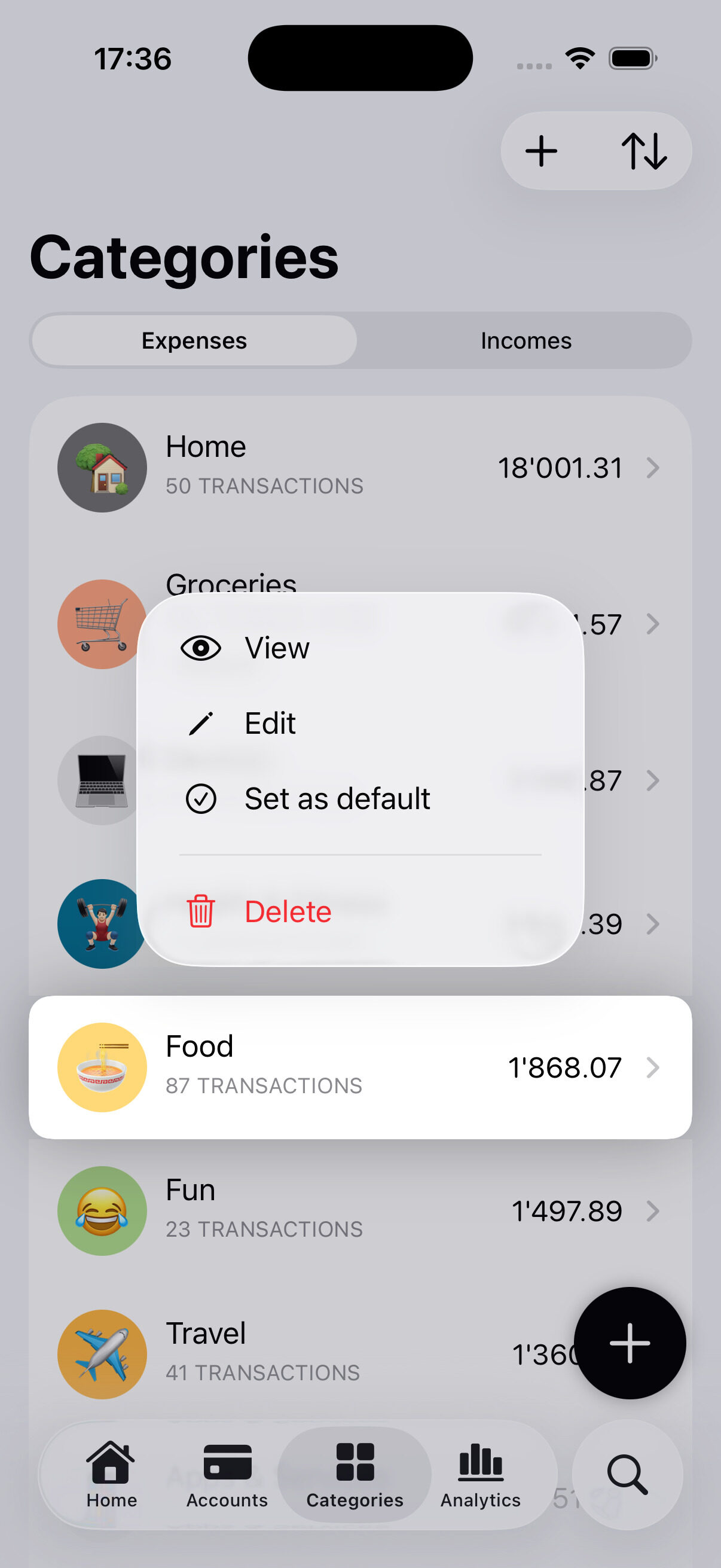Select View in the context menu

point(277,648)
